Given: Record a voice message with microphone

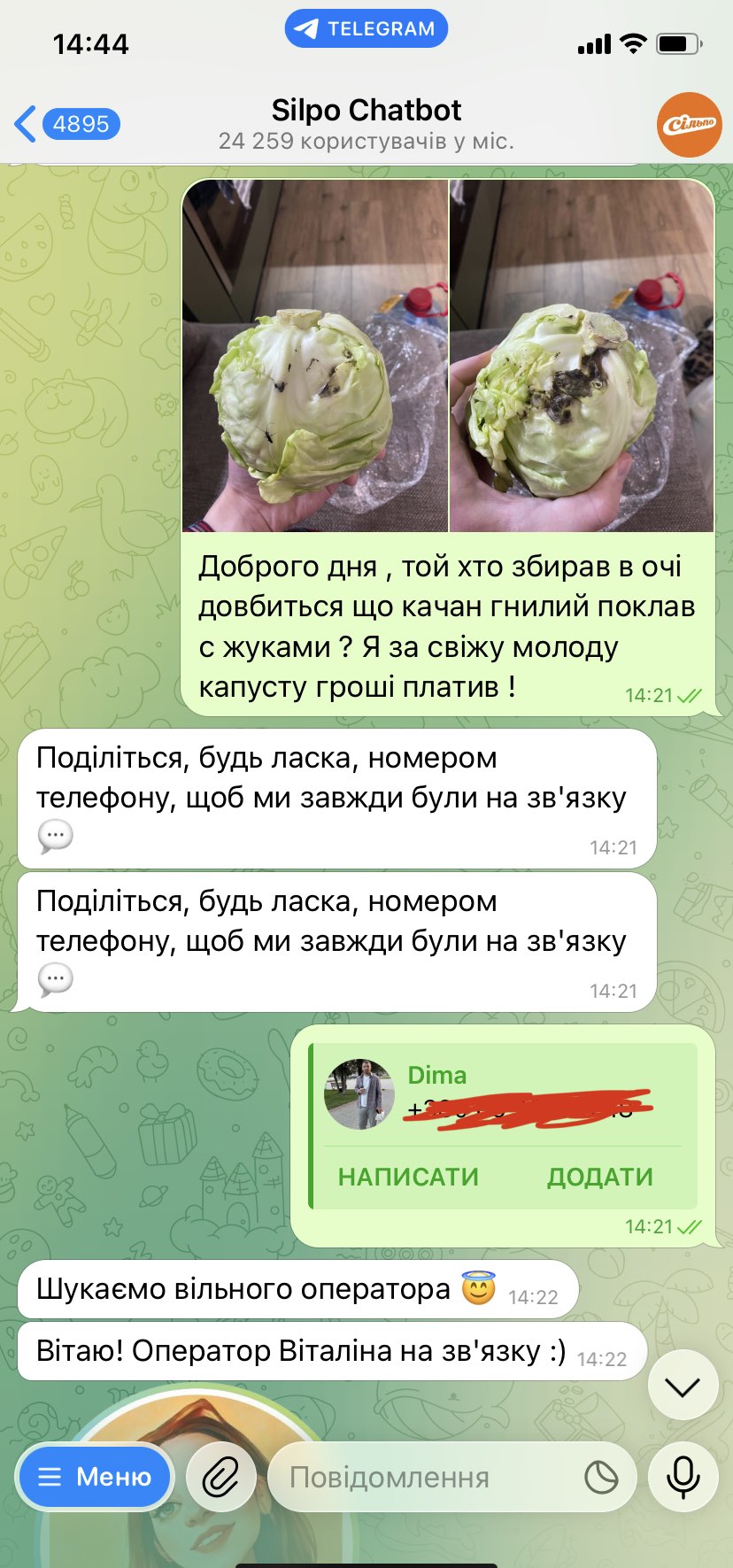Looking at the screenshot, I should [683, 1477].
